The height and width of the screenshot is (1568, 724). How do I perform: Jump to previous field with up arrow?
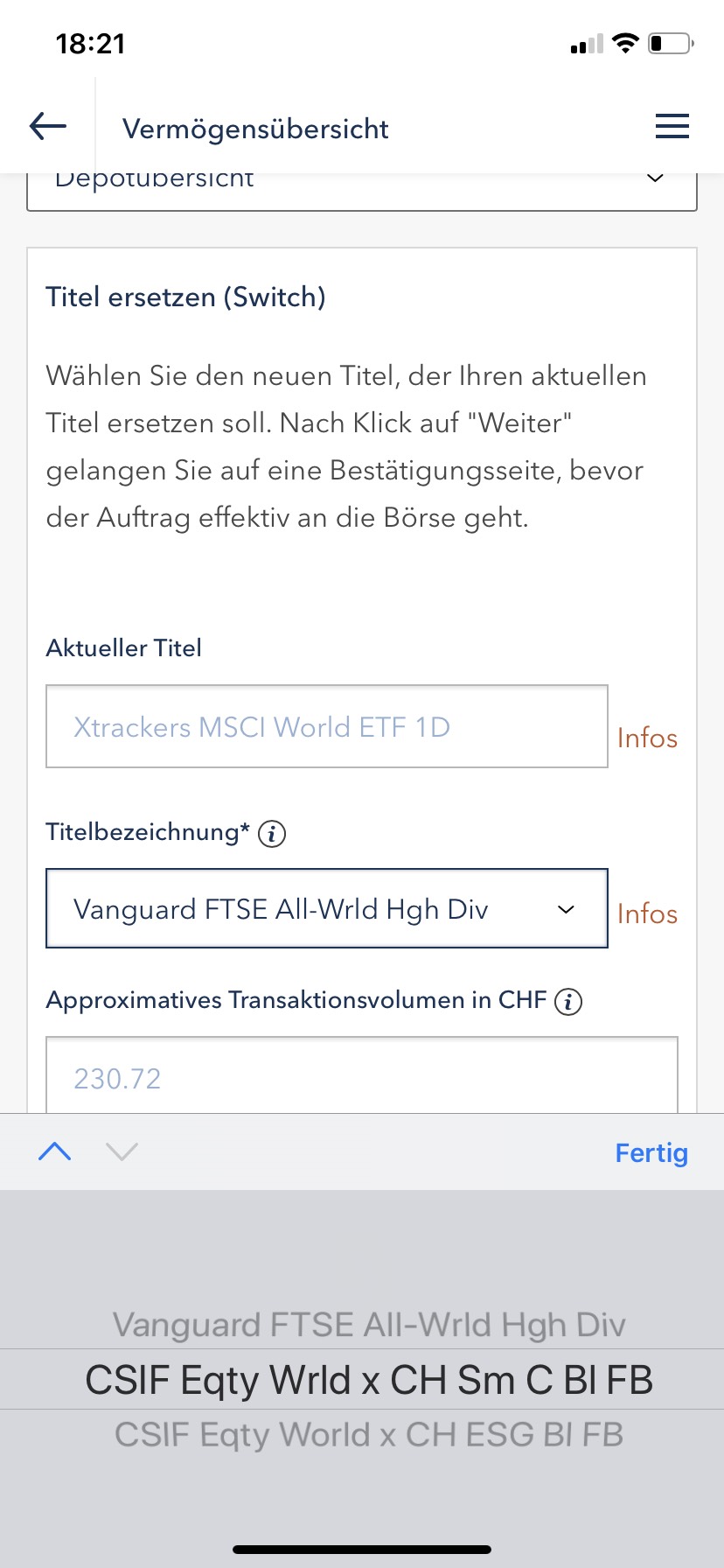(55, 1151)
